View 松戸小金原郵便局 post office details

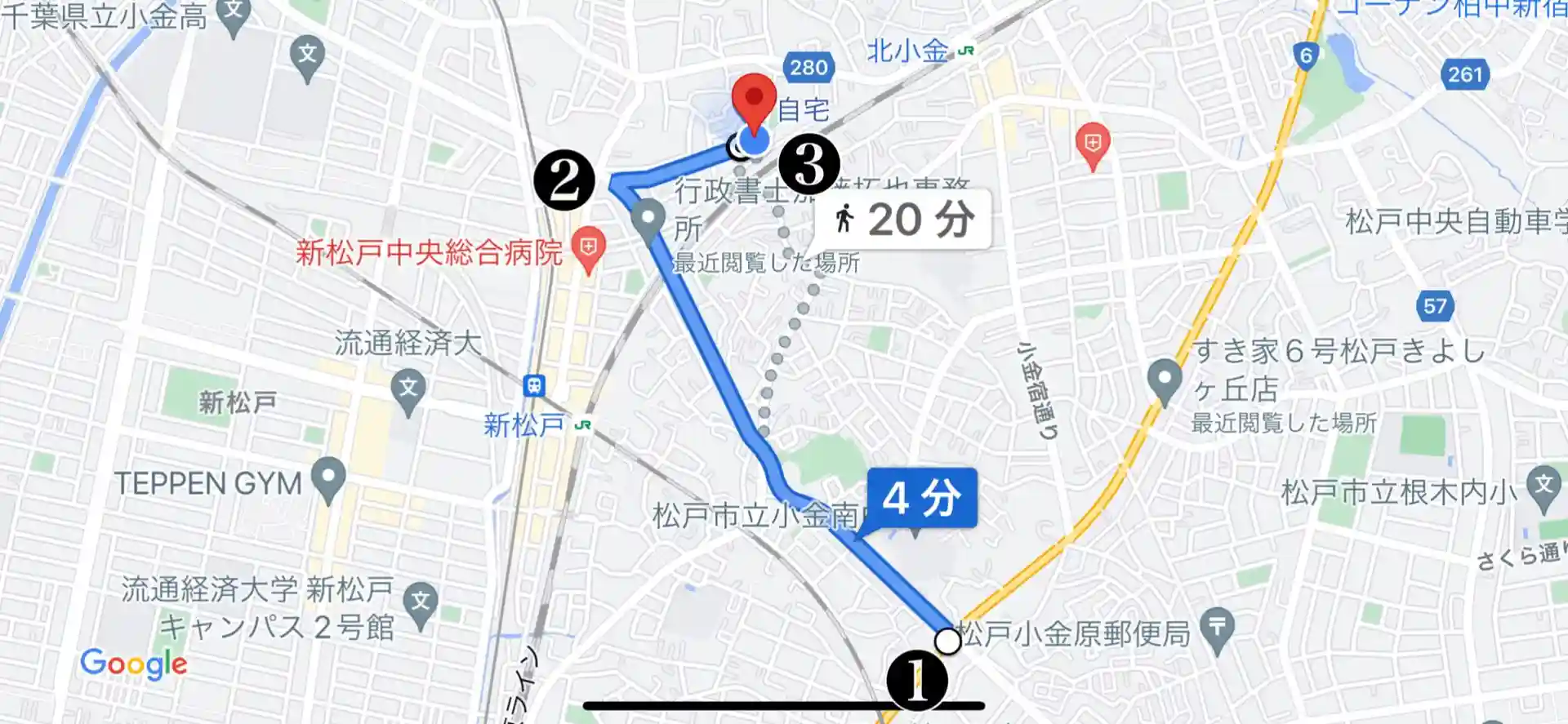click(x=1217, y=629)
